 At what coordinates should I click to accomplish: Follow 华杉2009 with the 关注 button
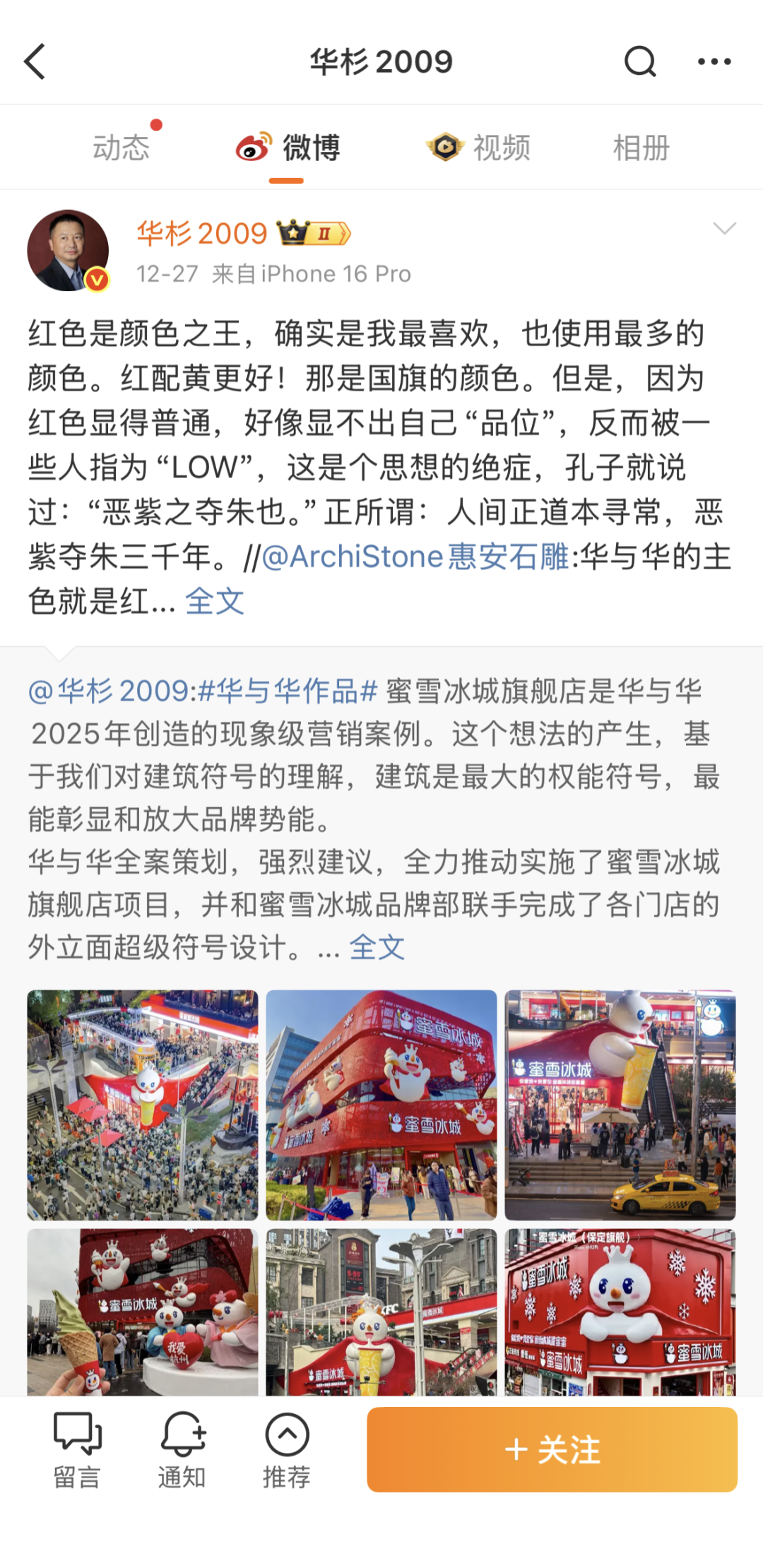[x=552, y=1449]
